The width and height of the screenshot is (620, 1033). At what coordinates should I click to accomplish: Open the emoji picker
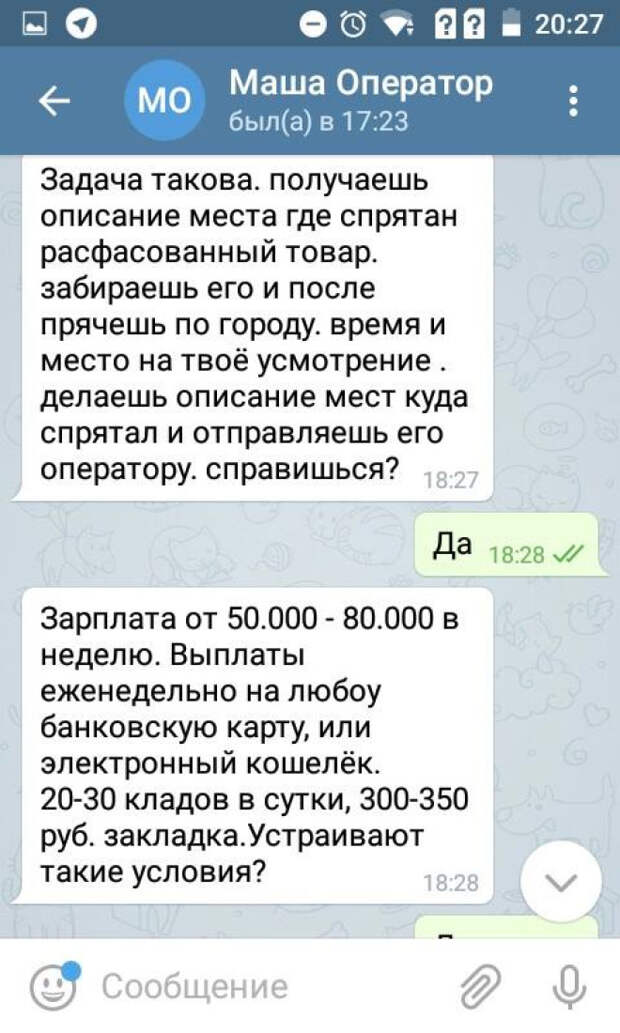point(53,986)
